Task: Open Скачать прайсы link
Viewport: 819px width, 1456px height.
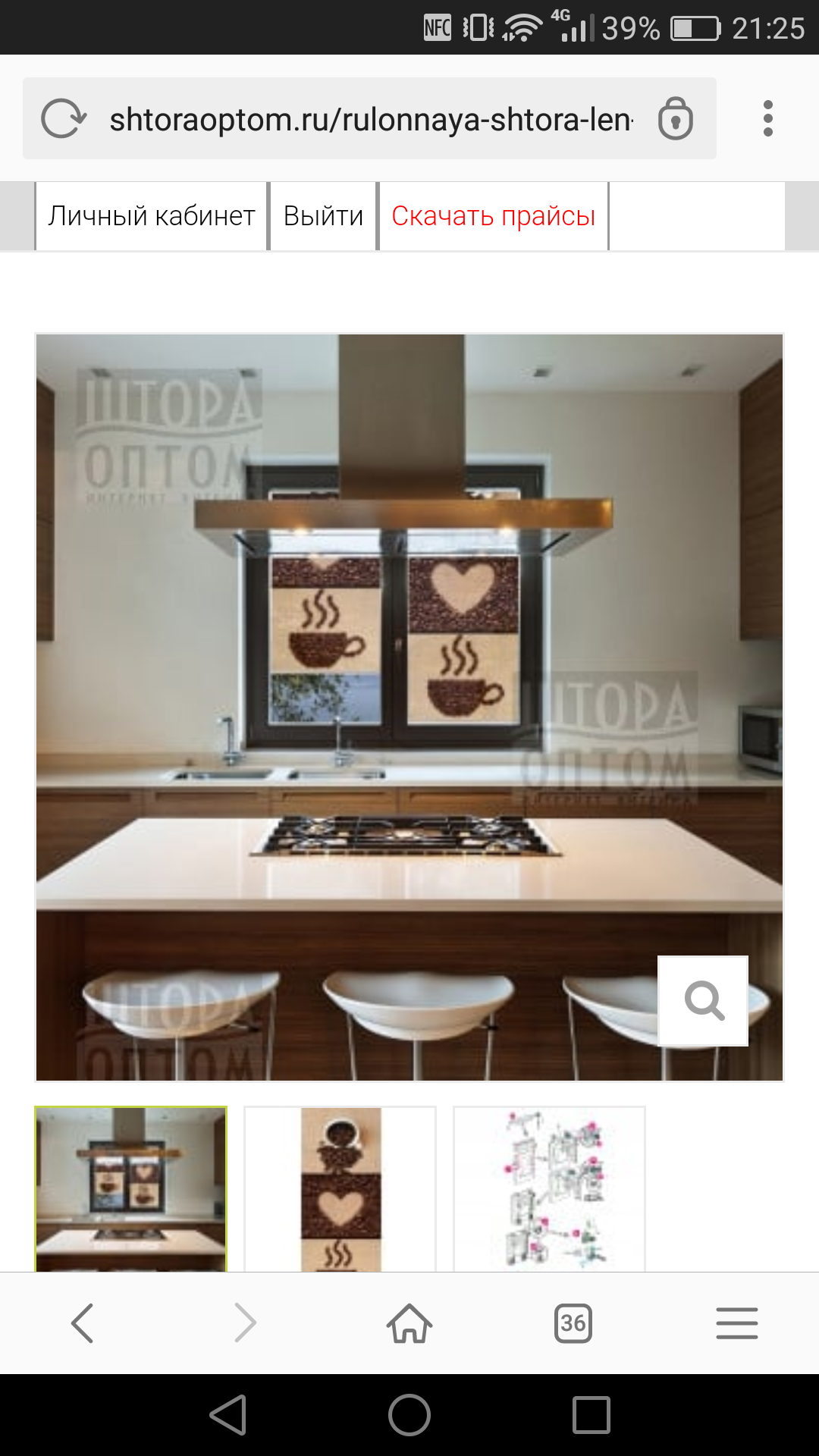Action: pos(494,216)
